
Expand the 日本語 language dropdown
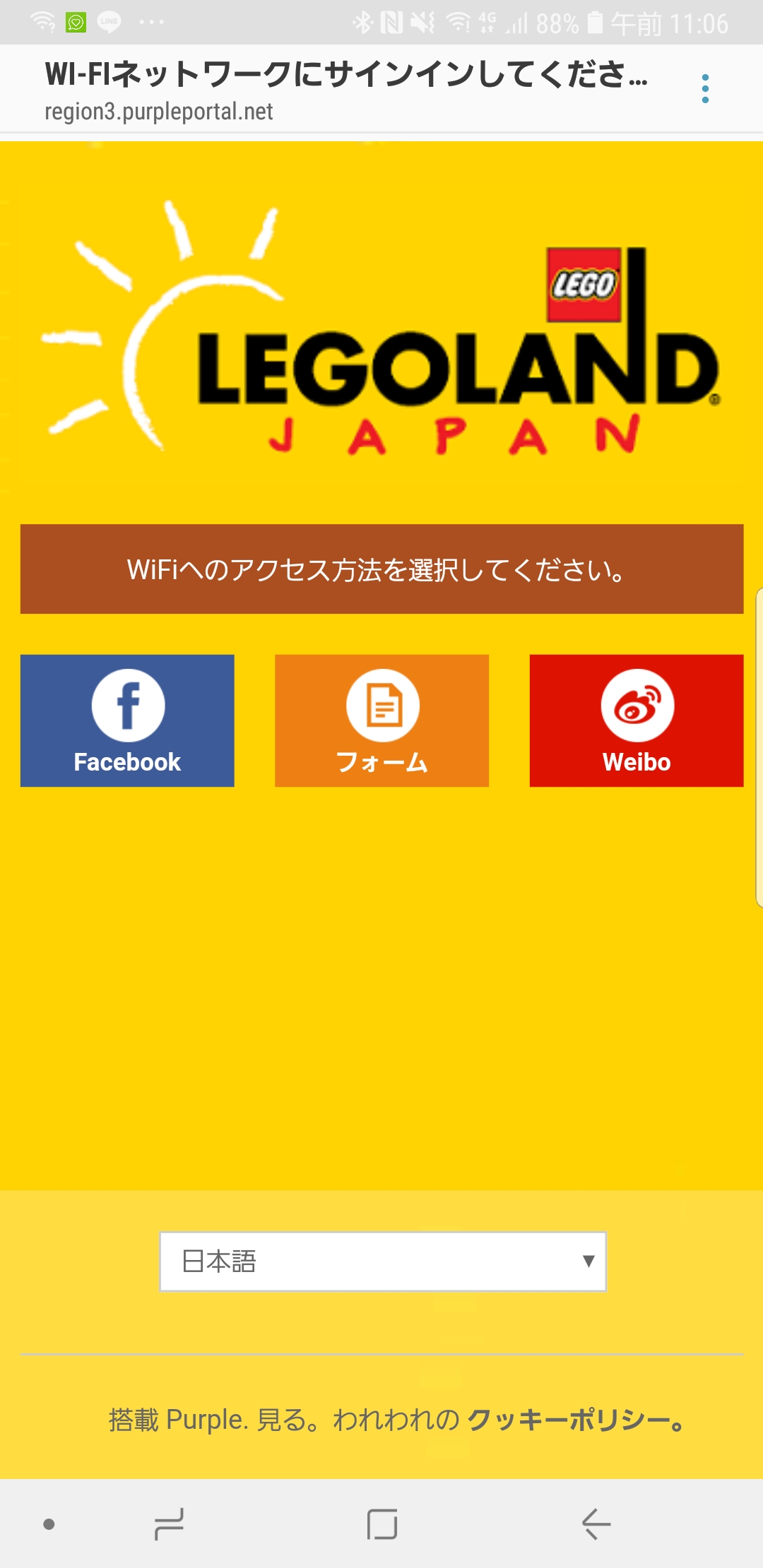383,1261
